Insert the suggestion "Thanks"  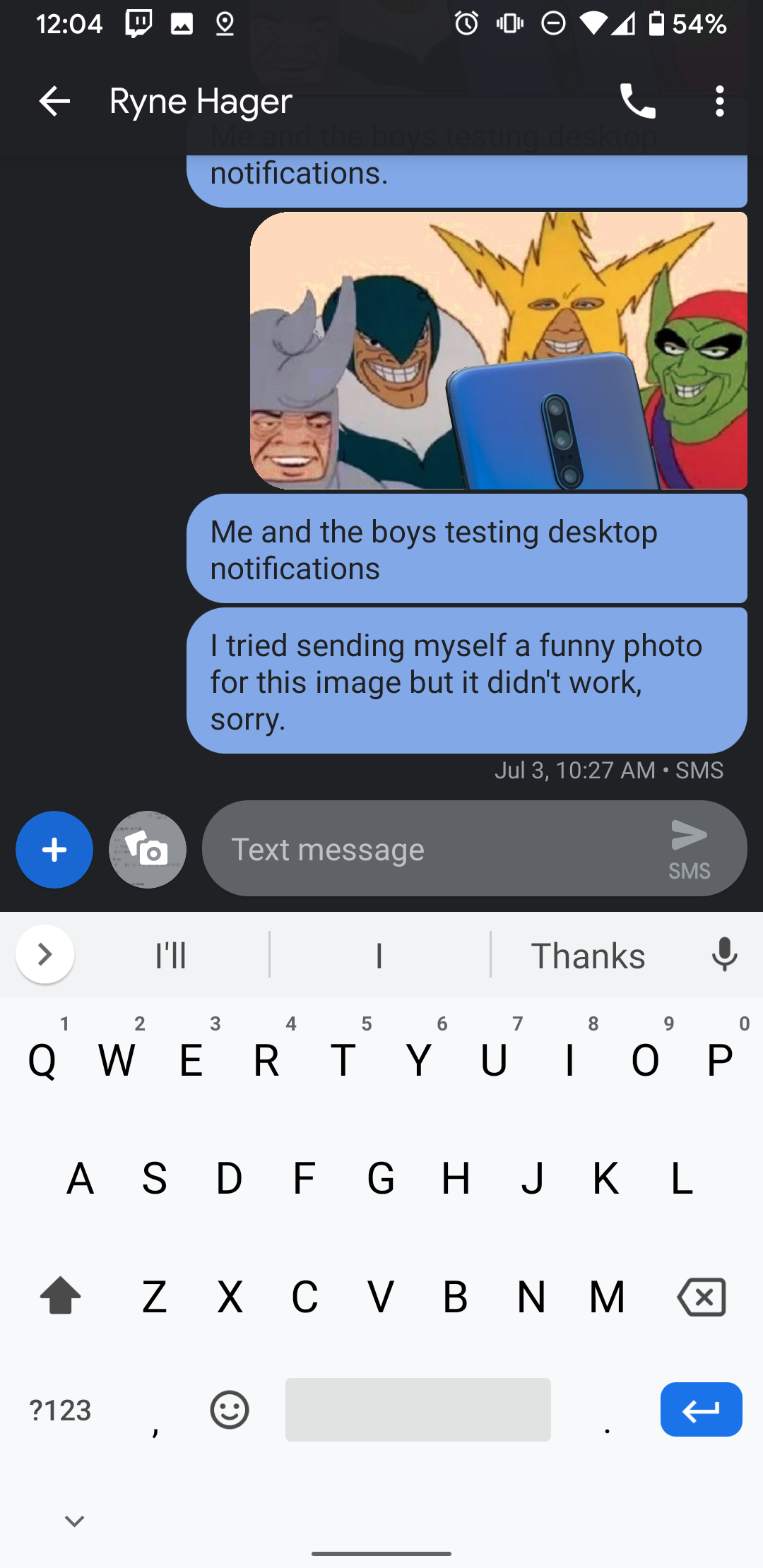tap(588, 956)
